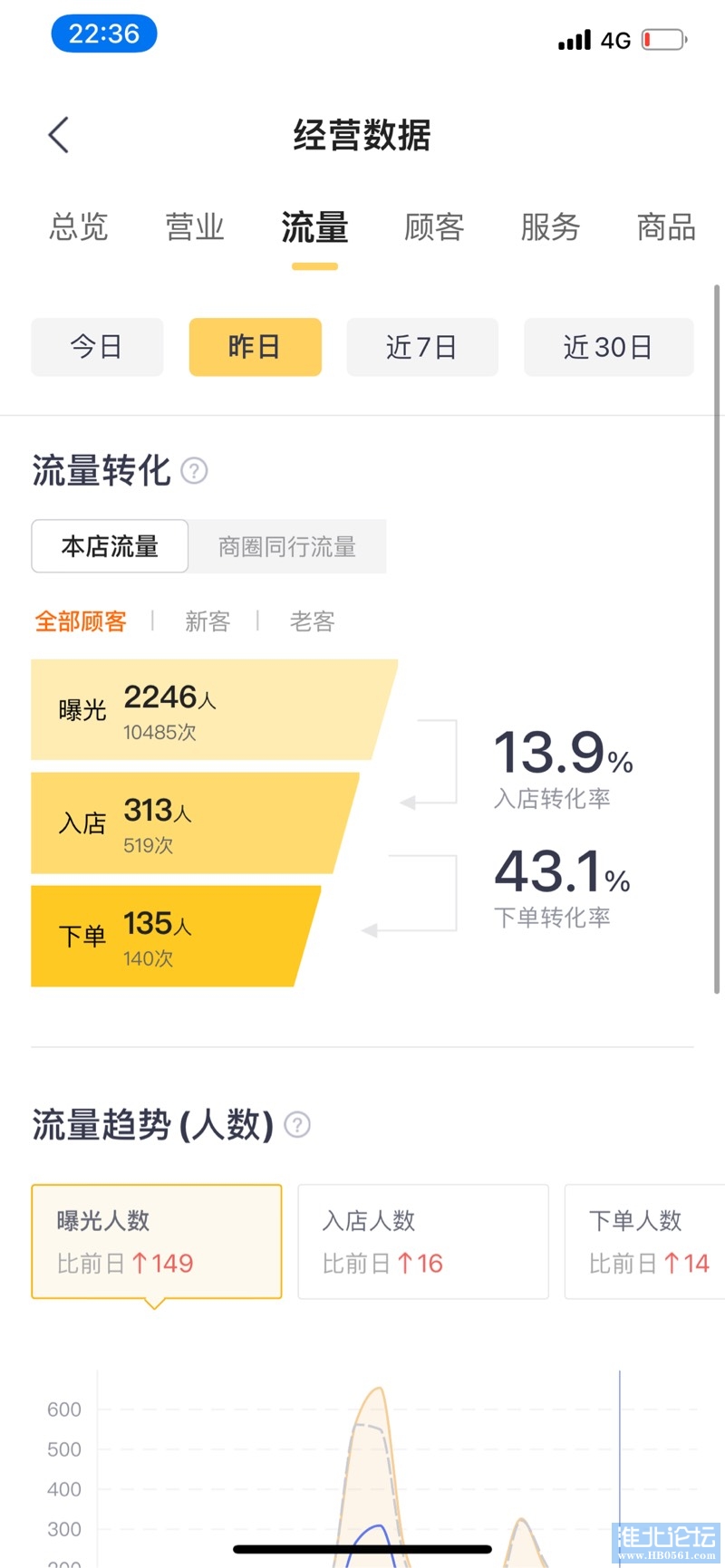The image size is (725, 1568).
Task: Select the 新客 customer filter
Action: coord(207,621)
